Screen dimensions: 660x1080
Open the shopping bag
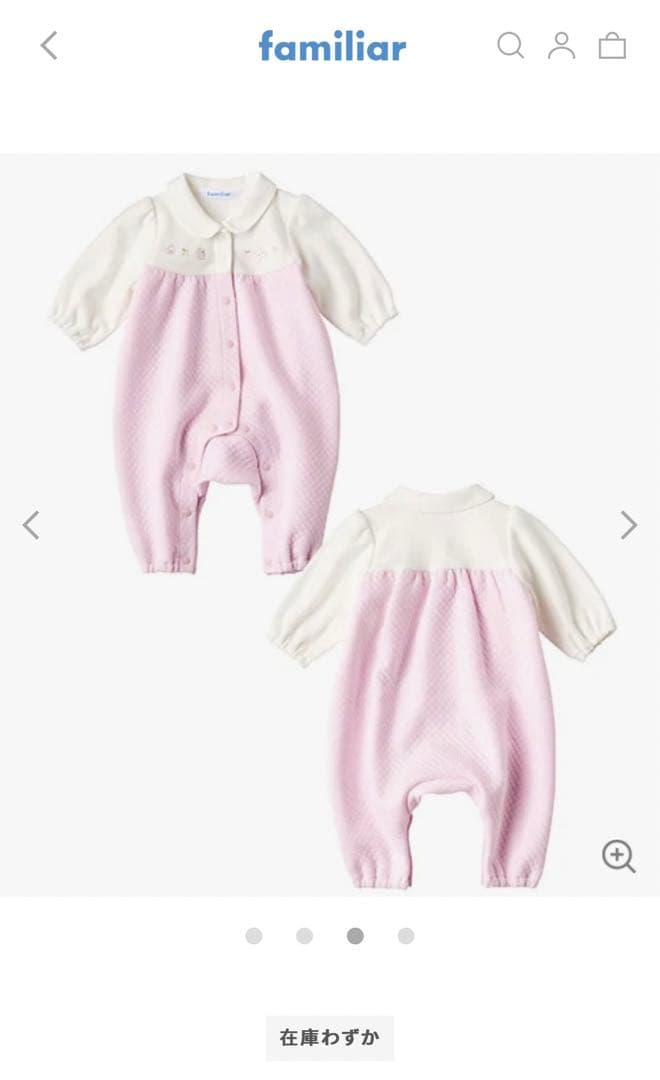tap(612, 45)
